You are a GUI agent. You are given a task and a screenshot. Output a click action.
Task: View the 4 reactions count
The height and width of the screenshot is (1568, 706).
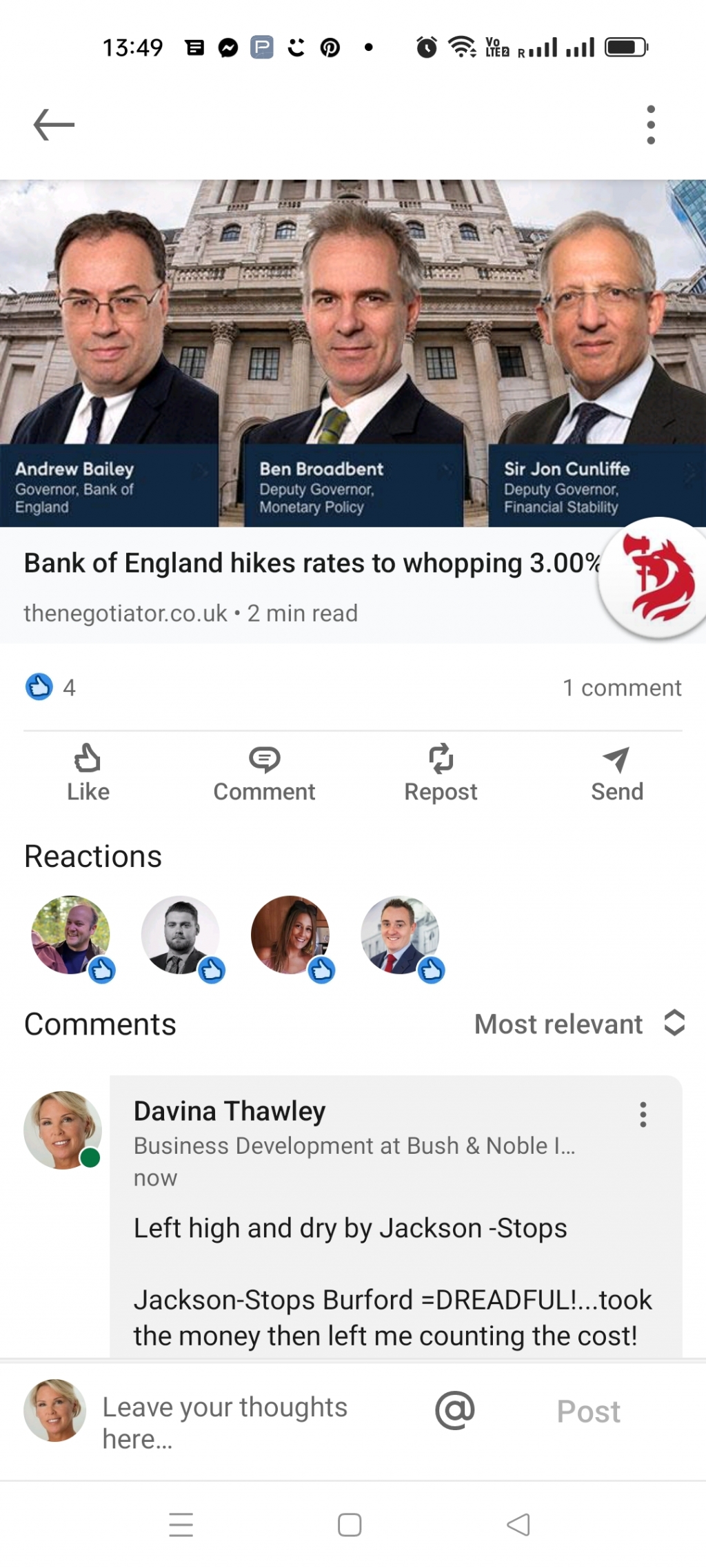51,687
